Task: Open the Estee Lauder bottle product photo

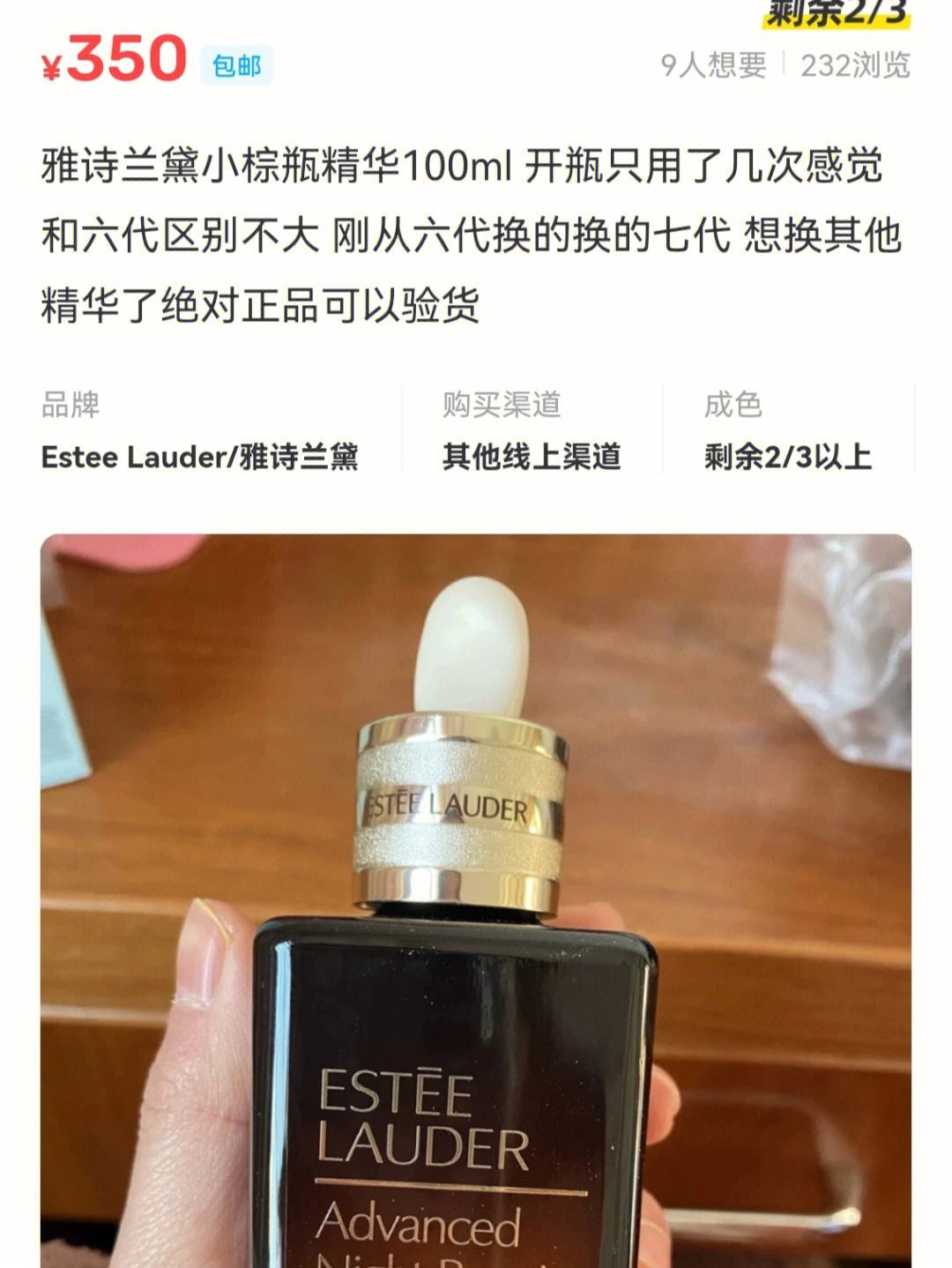Action: click(476, 899)
